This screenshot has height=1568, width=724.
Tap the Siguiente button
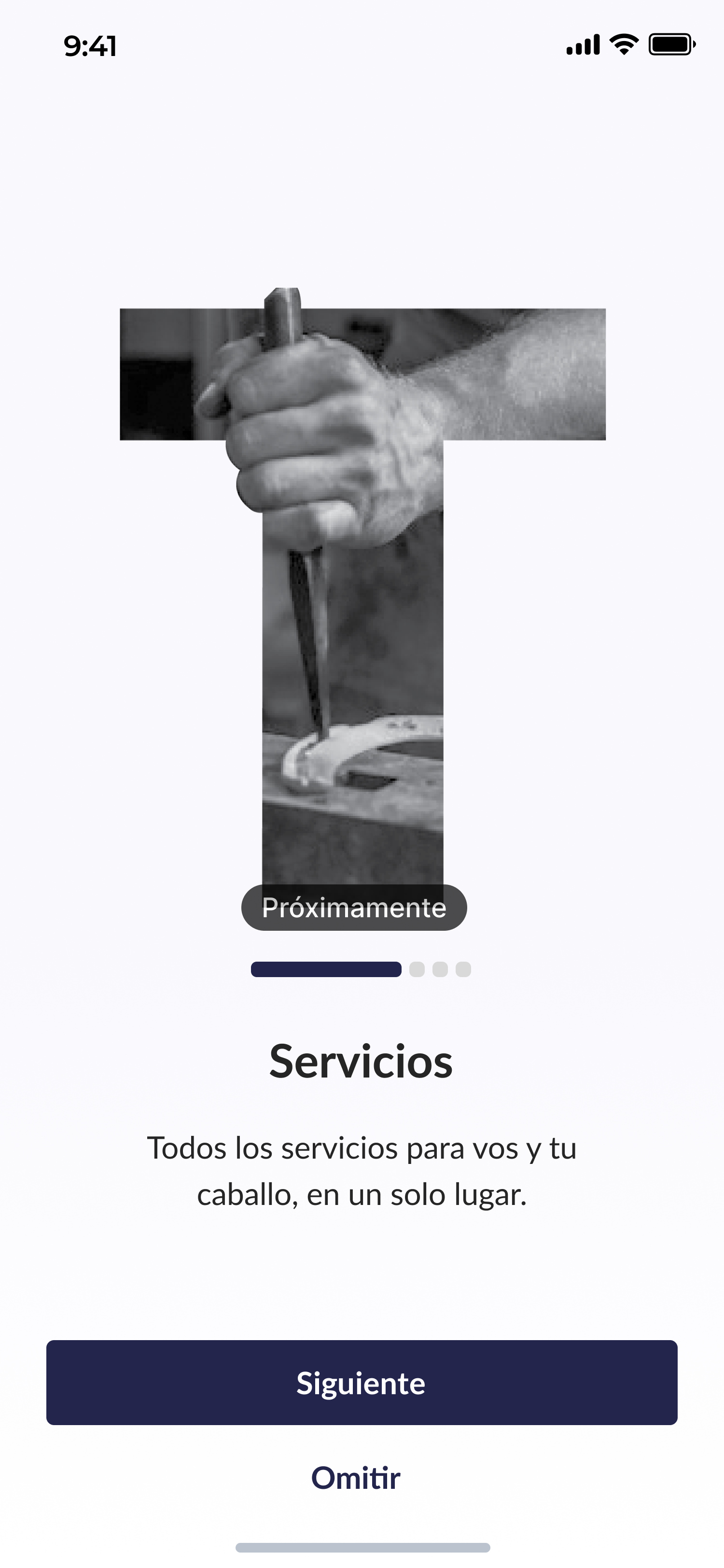click(362, 1382)
